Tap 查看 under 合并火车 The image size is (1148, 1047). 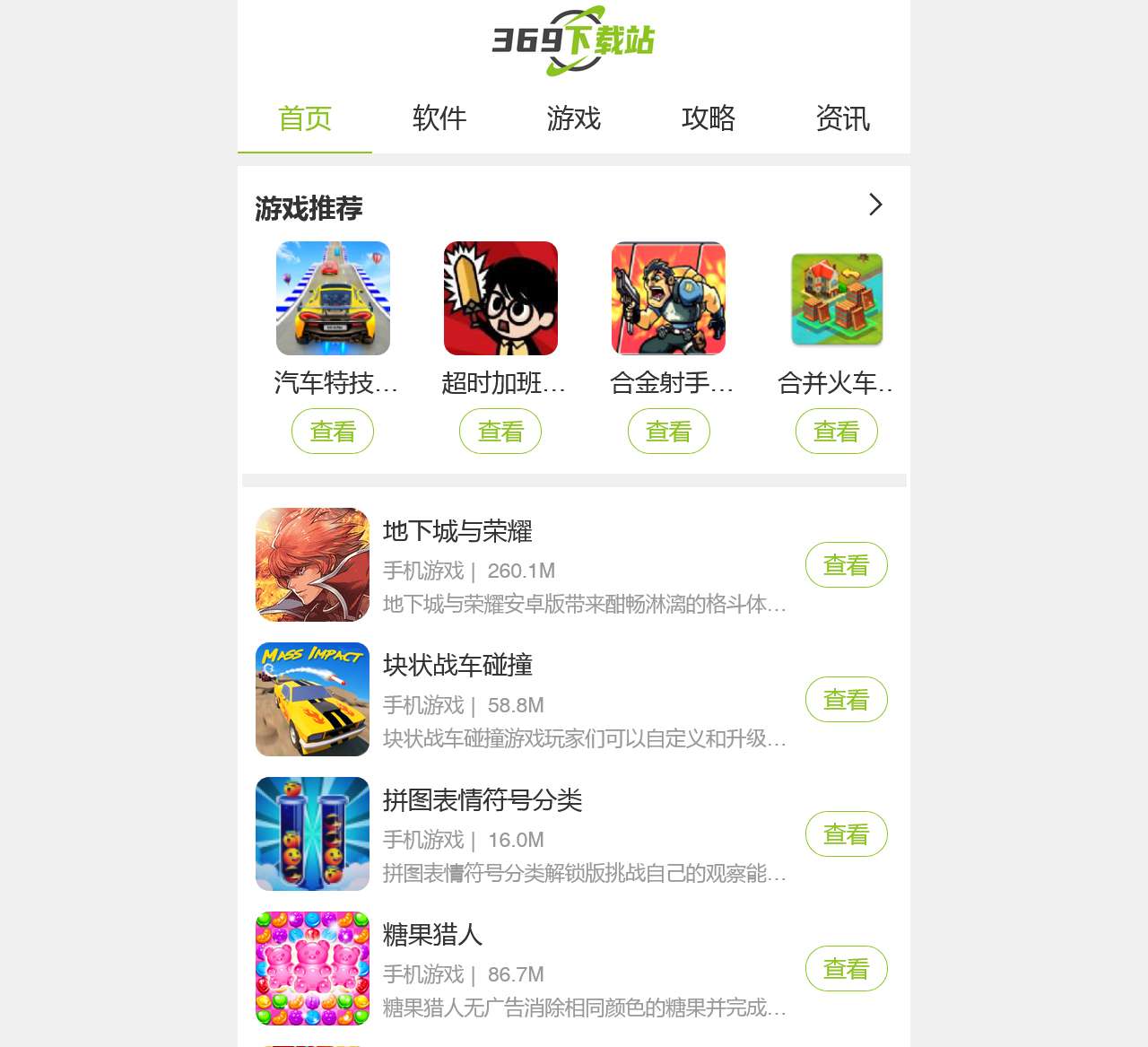click(836, 432)
